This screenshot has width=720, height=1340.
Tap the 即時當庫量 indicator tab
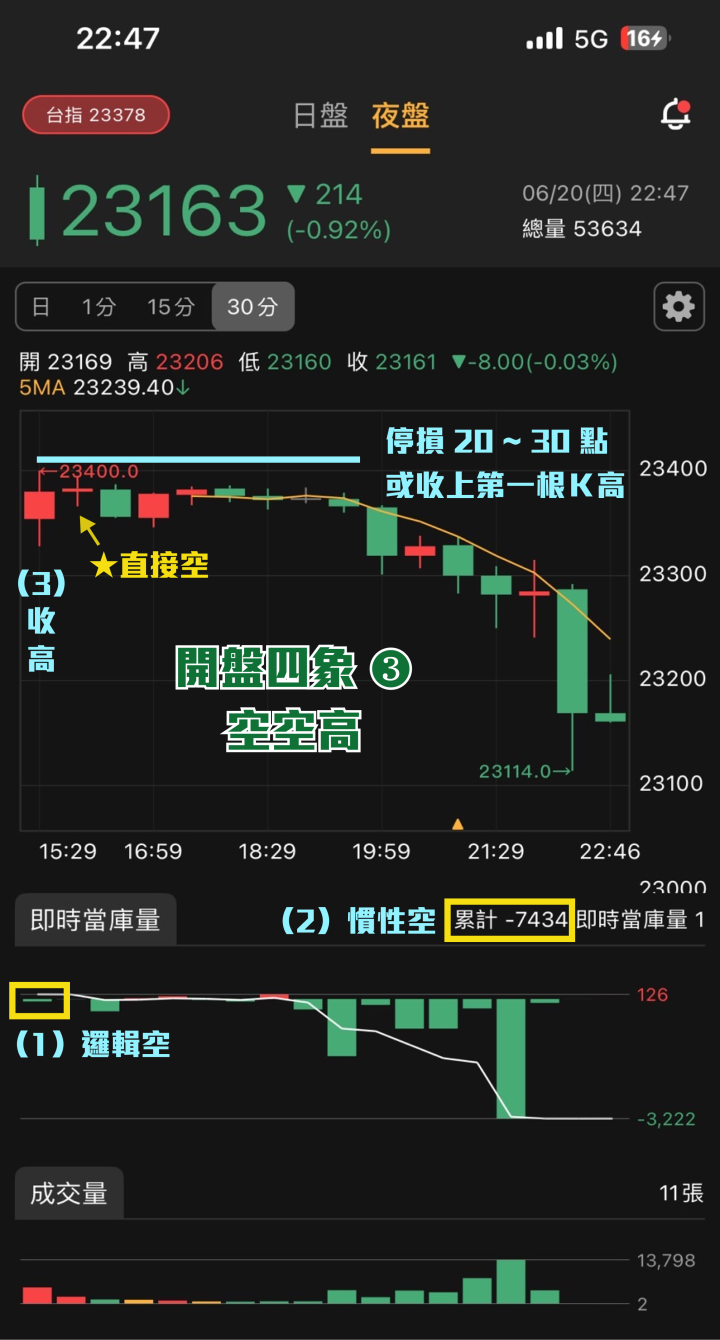[x=95, y=920]
